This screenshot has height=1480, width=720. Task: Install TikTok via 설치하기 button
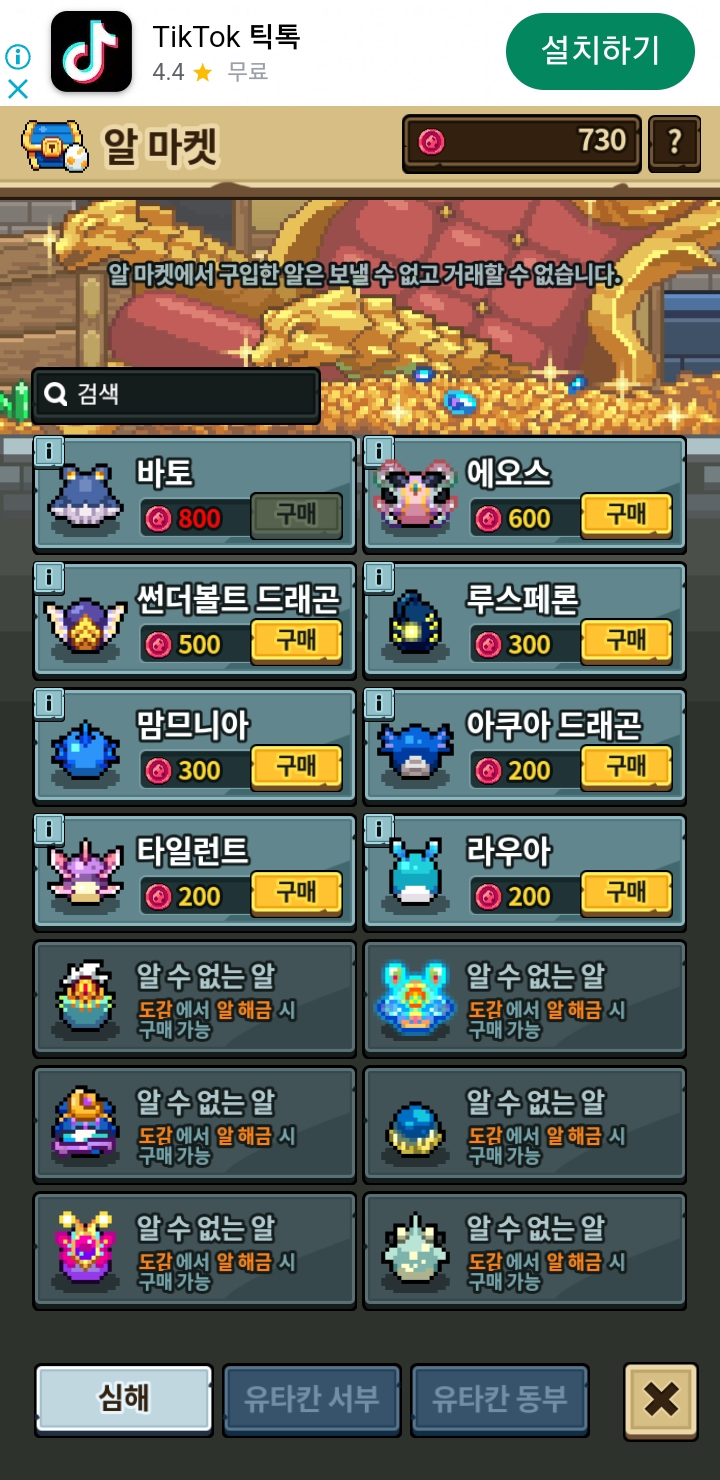pos(600,51)
